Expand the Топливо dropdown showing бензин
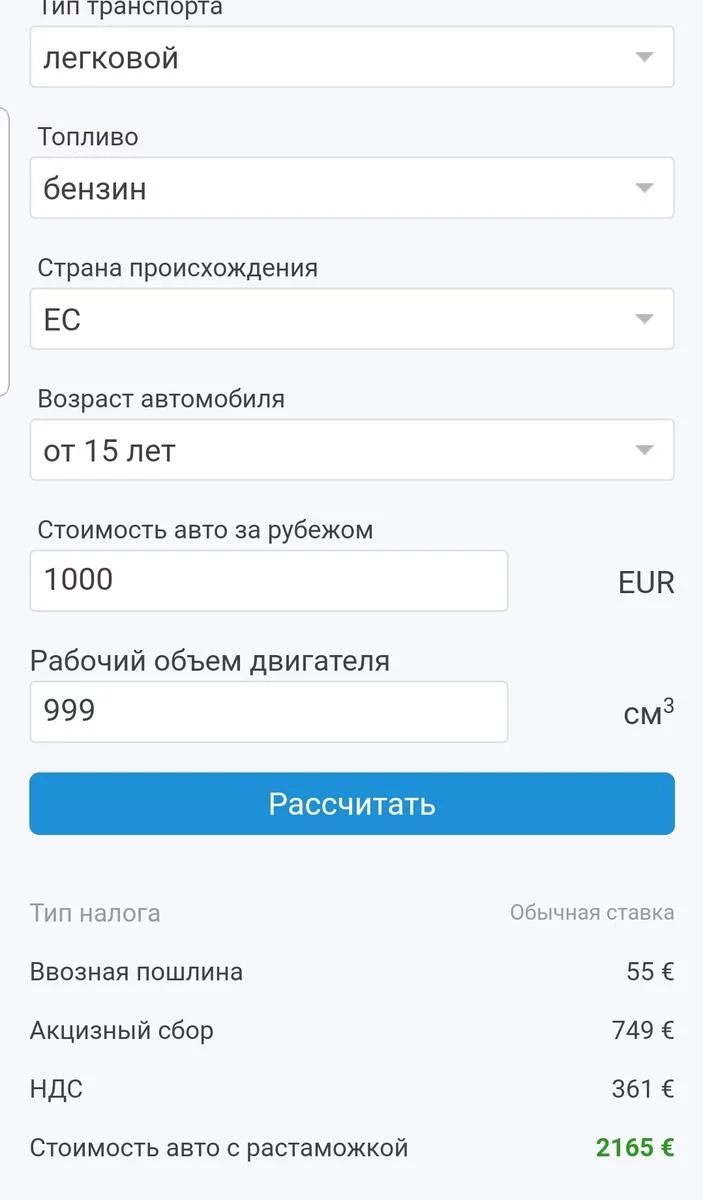 [x=351, y=188]
